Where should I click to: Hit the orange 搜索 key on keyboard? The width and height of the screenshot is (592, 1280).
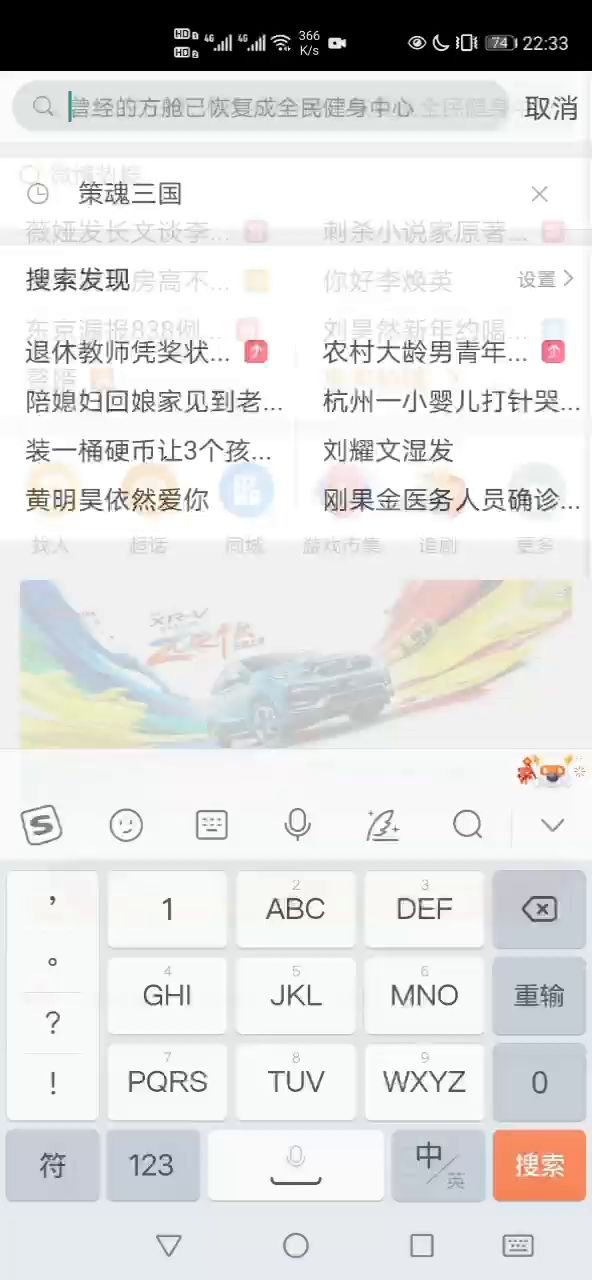click(539, 1165)
